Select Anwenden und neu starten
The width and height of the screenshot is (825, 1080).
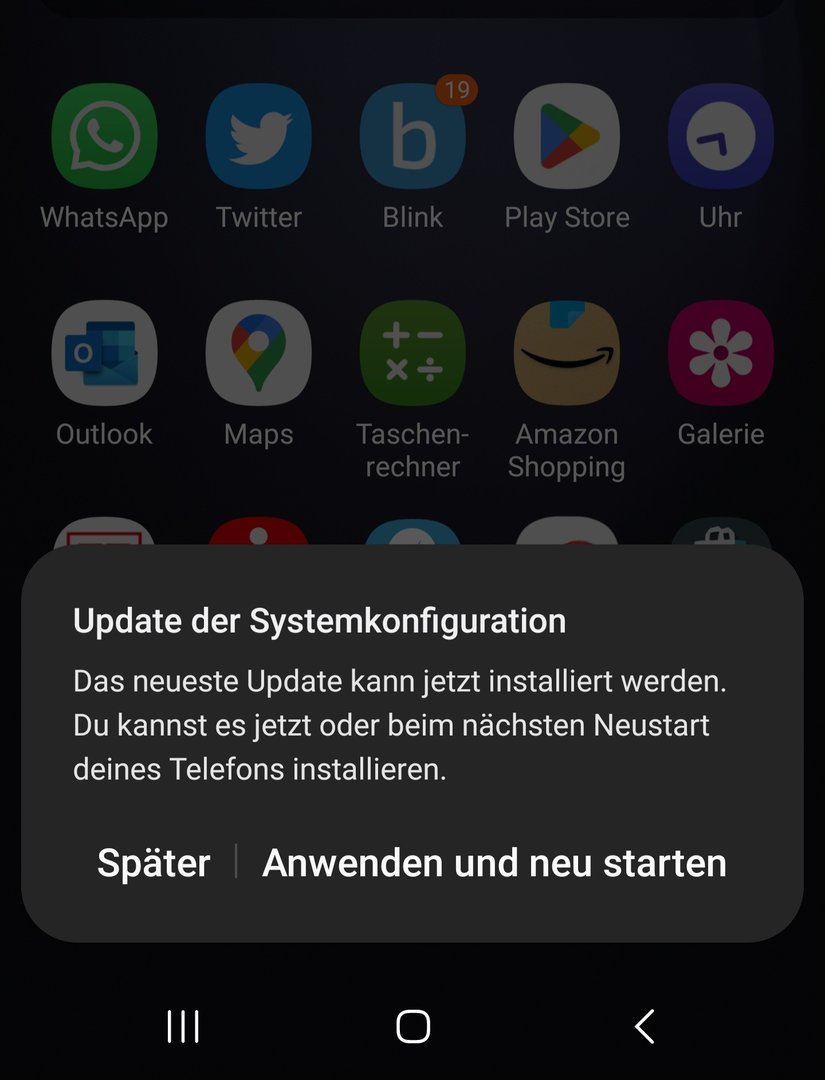pos(494,863)
